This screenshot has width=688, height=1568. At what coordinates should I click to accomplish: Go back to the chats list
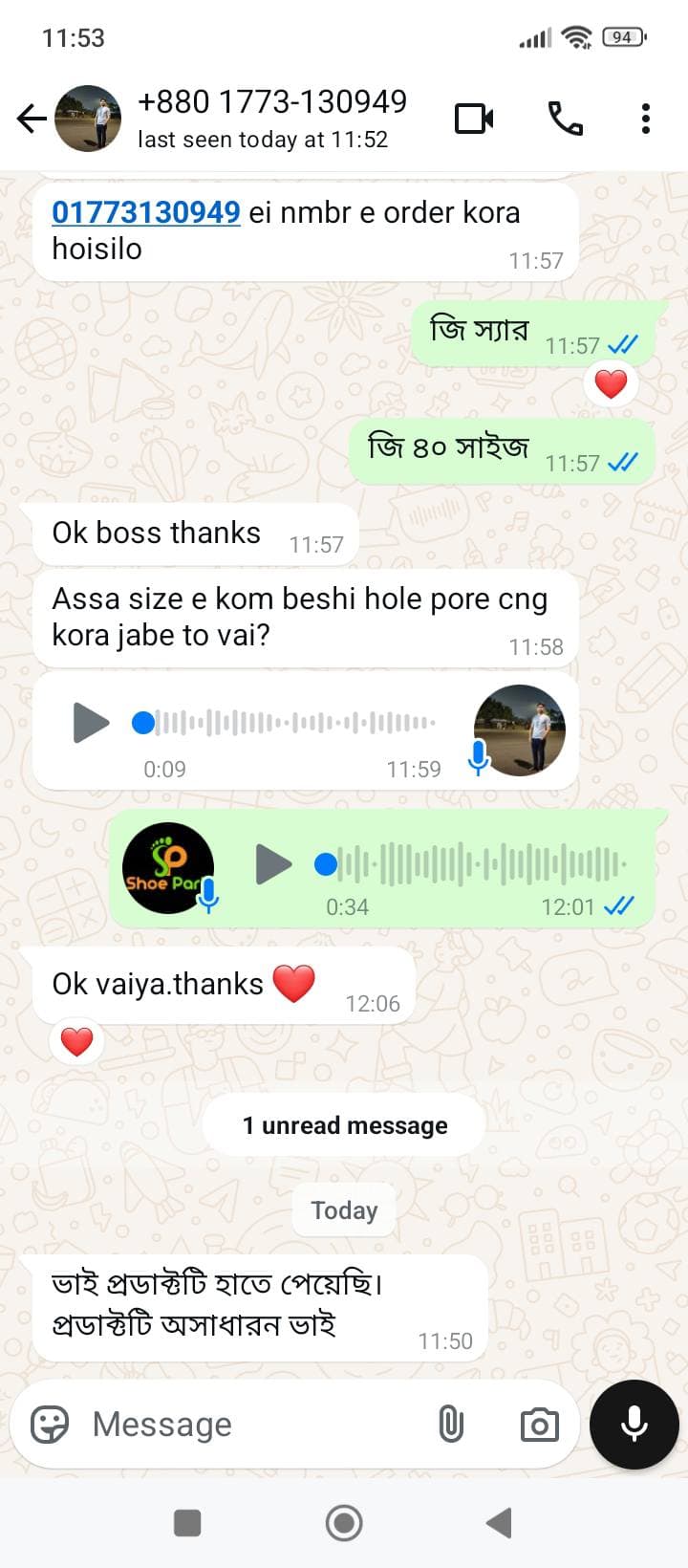[32, 119]
